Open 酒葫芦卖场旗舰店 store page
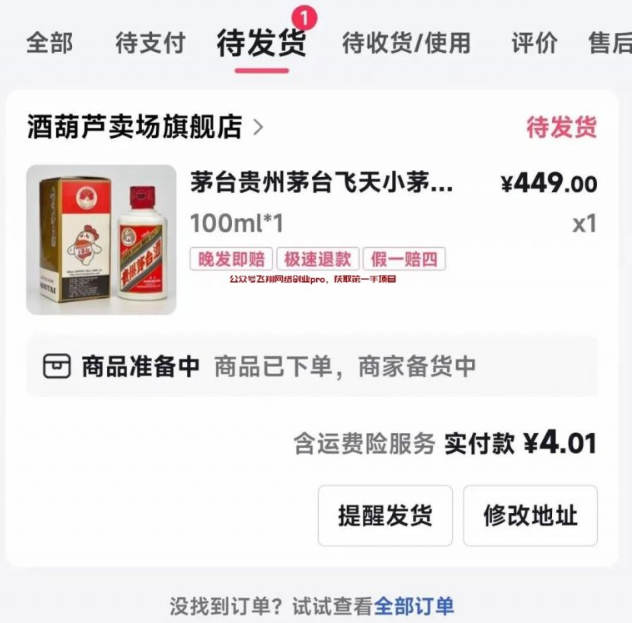The height and width of the screenshot is (623, 634). [145, 127]
